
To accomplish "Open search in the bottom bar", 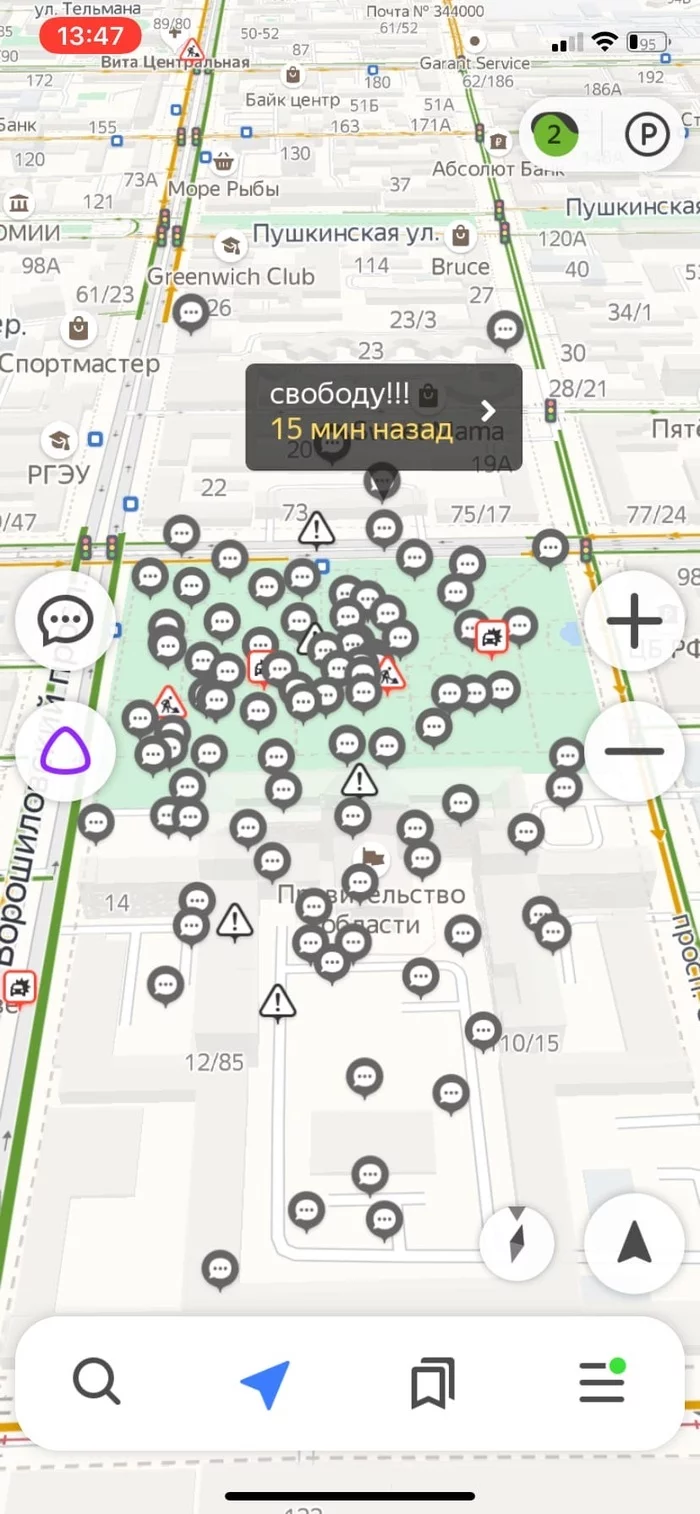I will pos(97,1383).
